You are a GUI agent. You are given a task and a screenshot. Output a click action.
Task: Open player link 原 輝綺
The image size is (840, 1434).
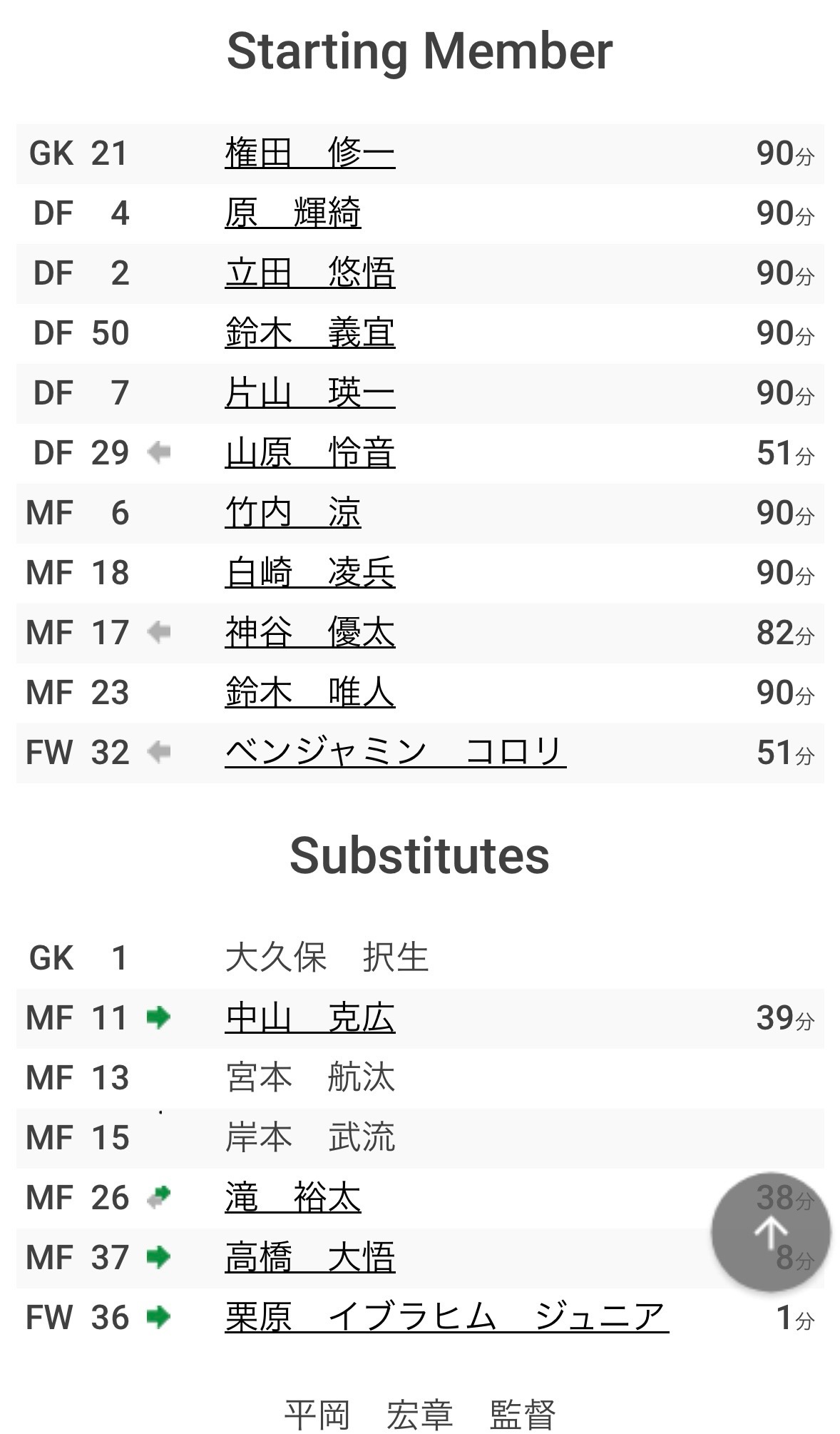click(293, 213)
